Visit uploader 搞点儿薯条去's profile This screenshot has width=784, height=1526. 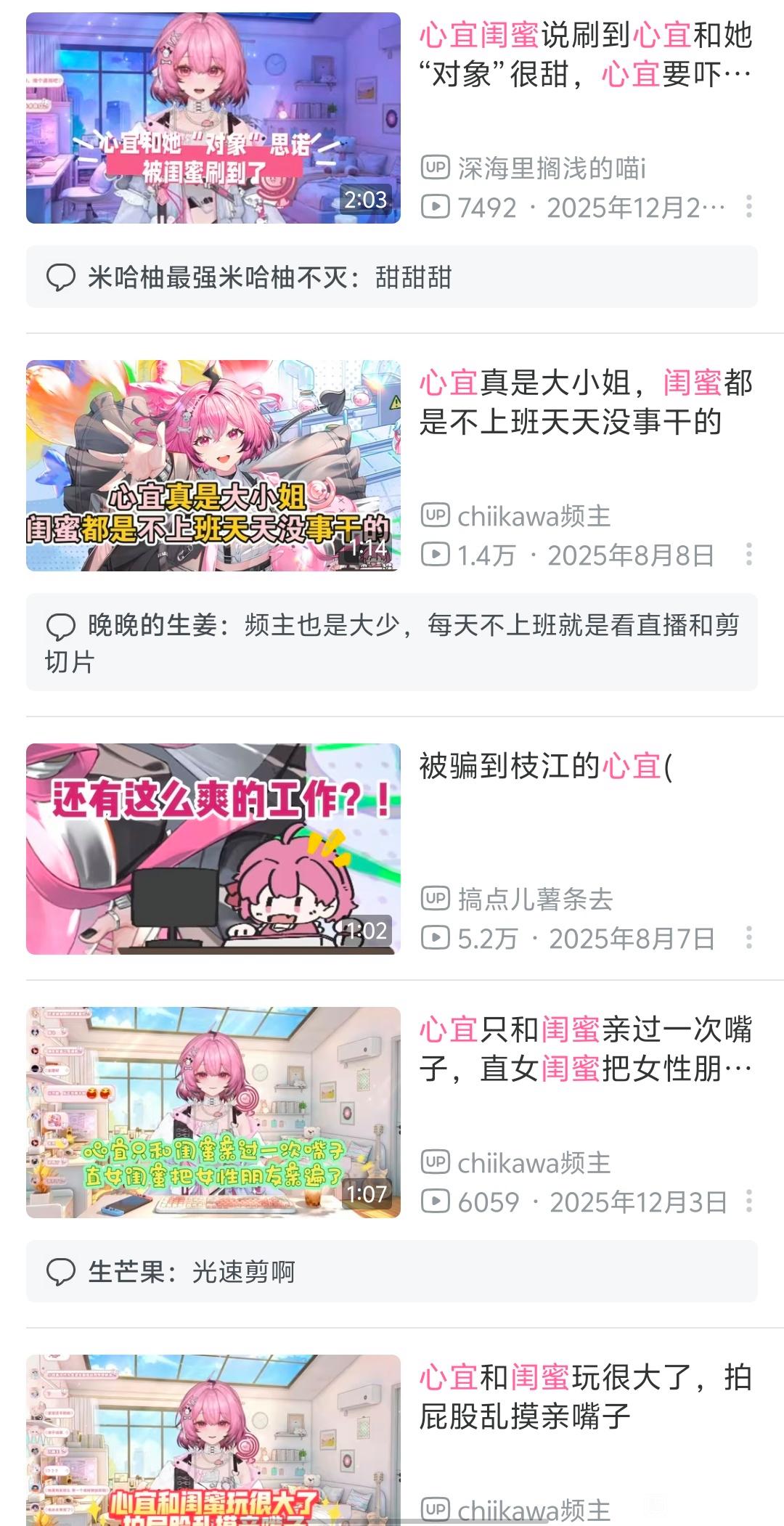(x=534, y=899)
